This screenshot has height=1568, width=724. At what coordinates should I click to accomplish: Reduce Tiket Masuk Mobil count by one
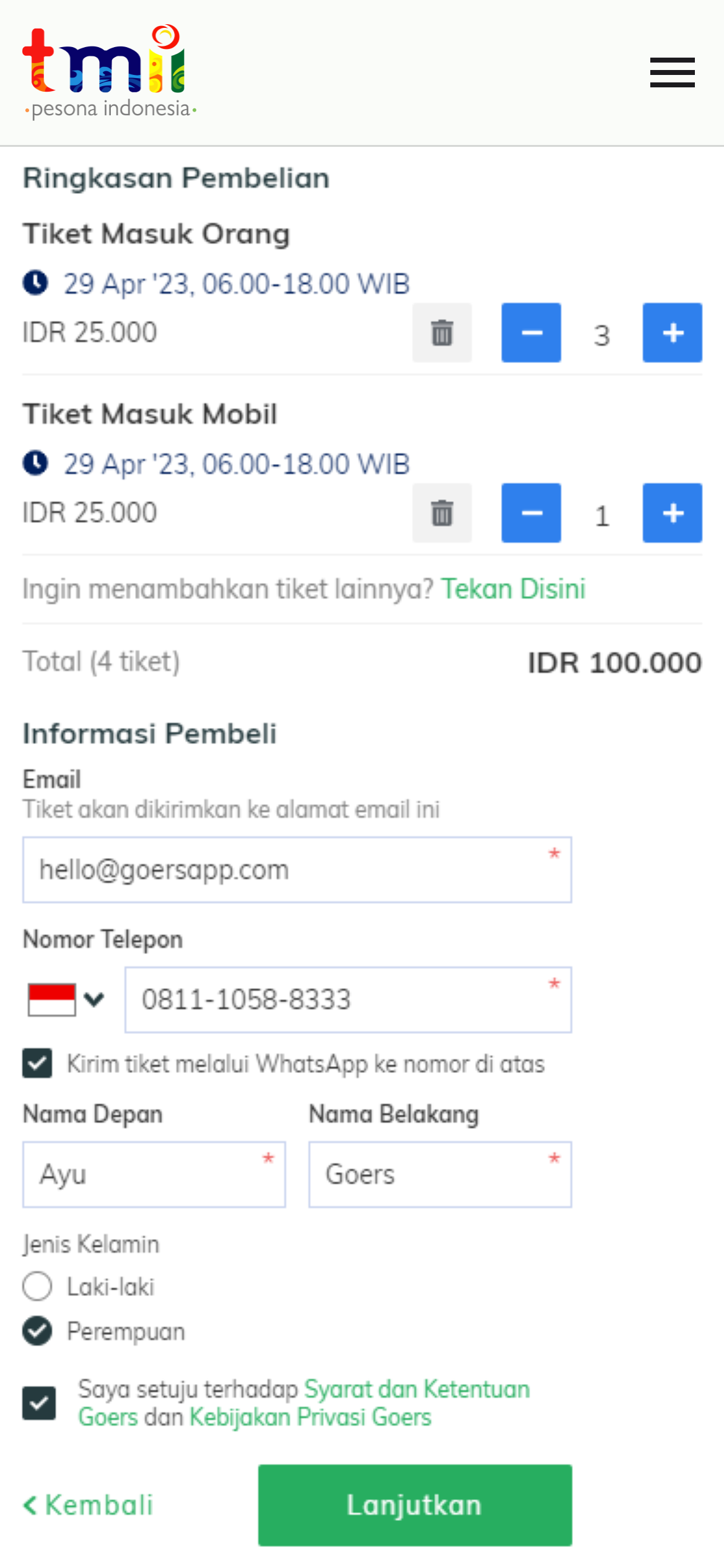click(x=531, y=513)
